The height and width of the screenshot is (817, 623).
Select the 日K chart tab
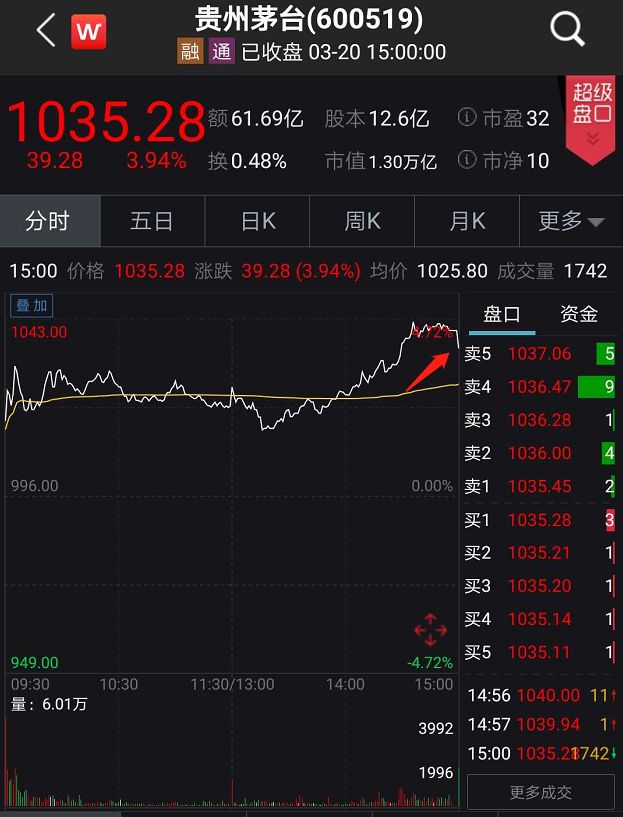click(258, 221)
